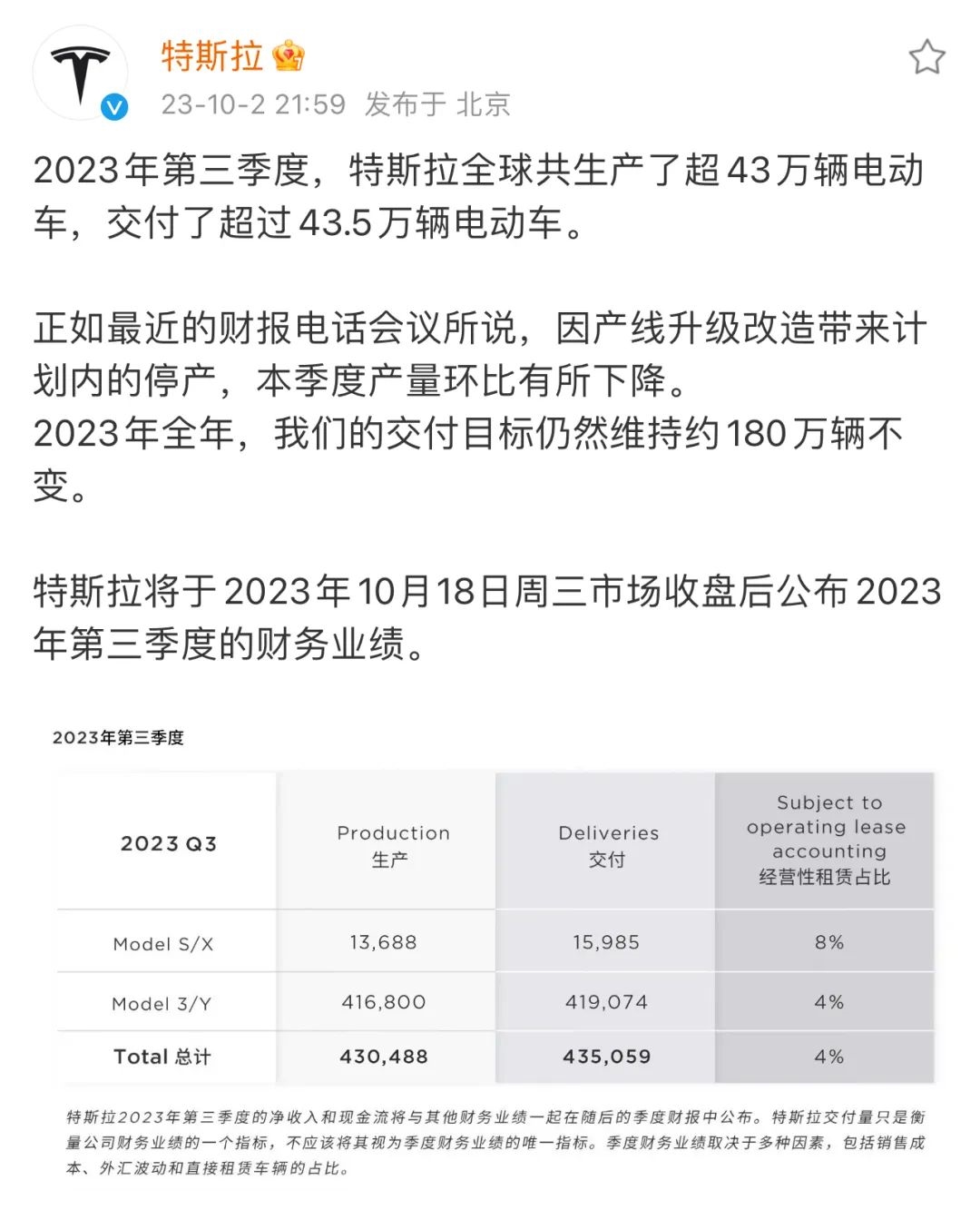The height and width of the screenshot is (1210, 980).
Task: Favorite this post with the star icon
Action: (926, 58)
